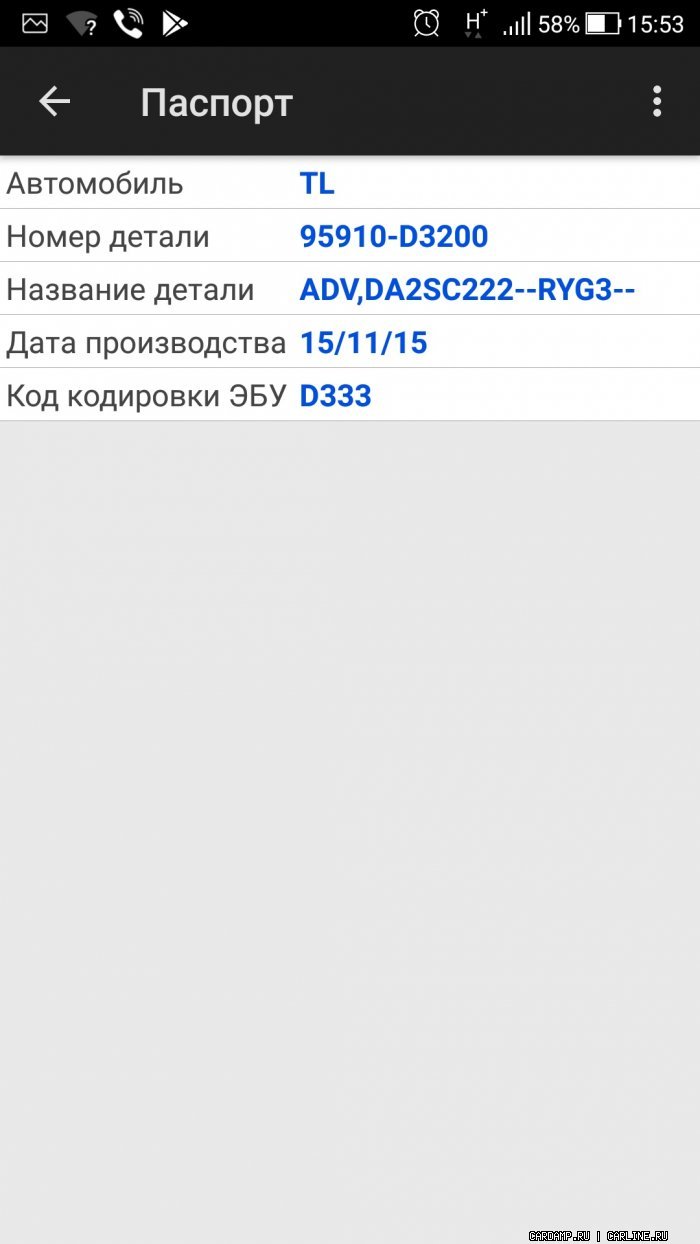Go back from the Паспорт screen

(x=54, y=101)
